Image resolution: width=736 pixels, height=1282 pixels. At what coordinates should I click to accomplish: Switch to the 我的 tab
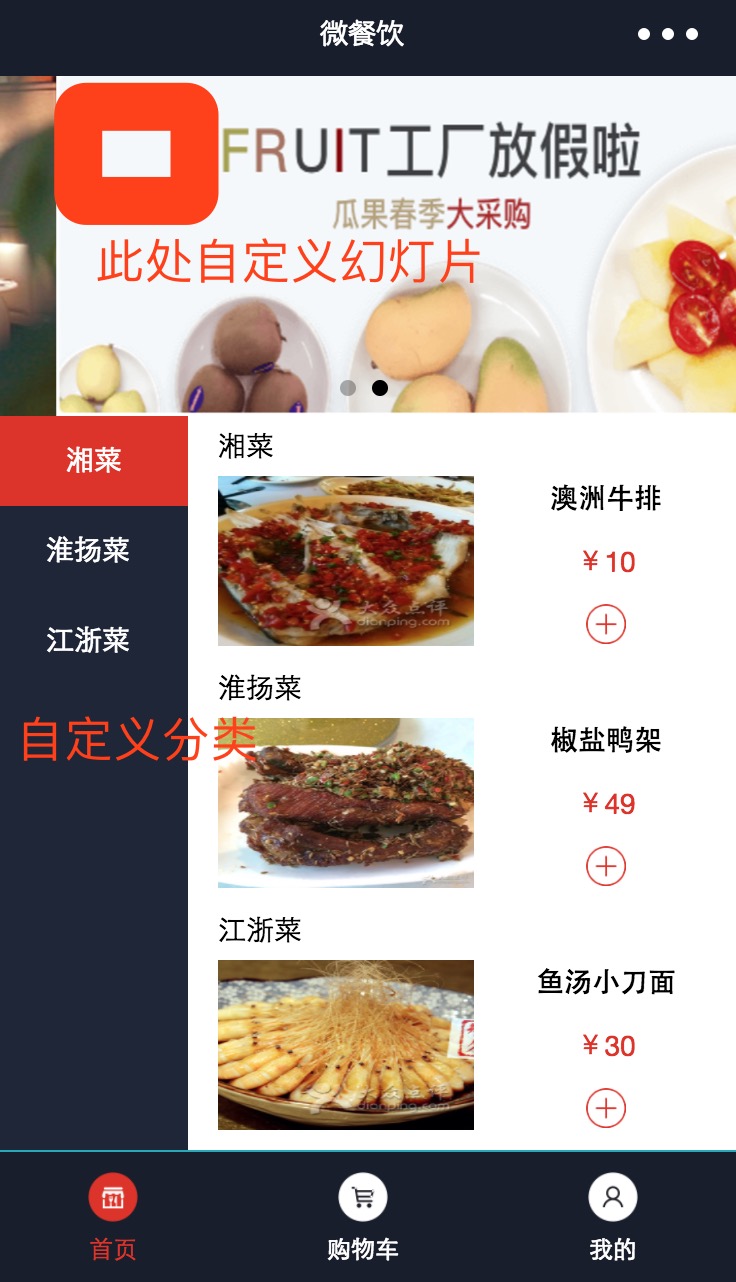coord(613,1217)
